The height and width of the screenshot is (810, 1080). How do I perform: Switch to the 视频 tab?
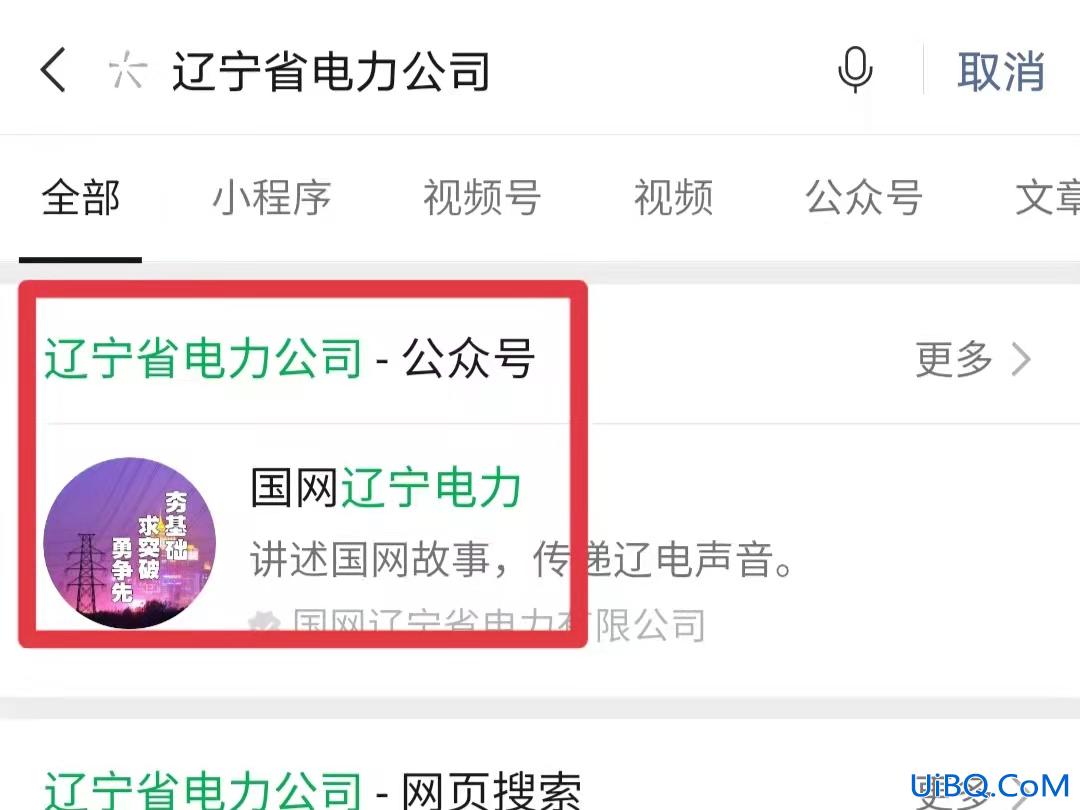pos(673,198)
